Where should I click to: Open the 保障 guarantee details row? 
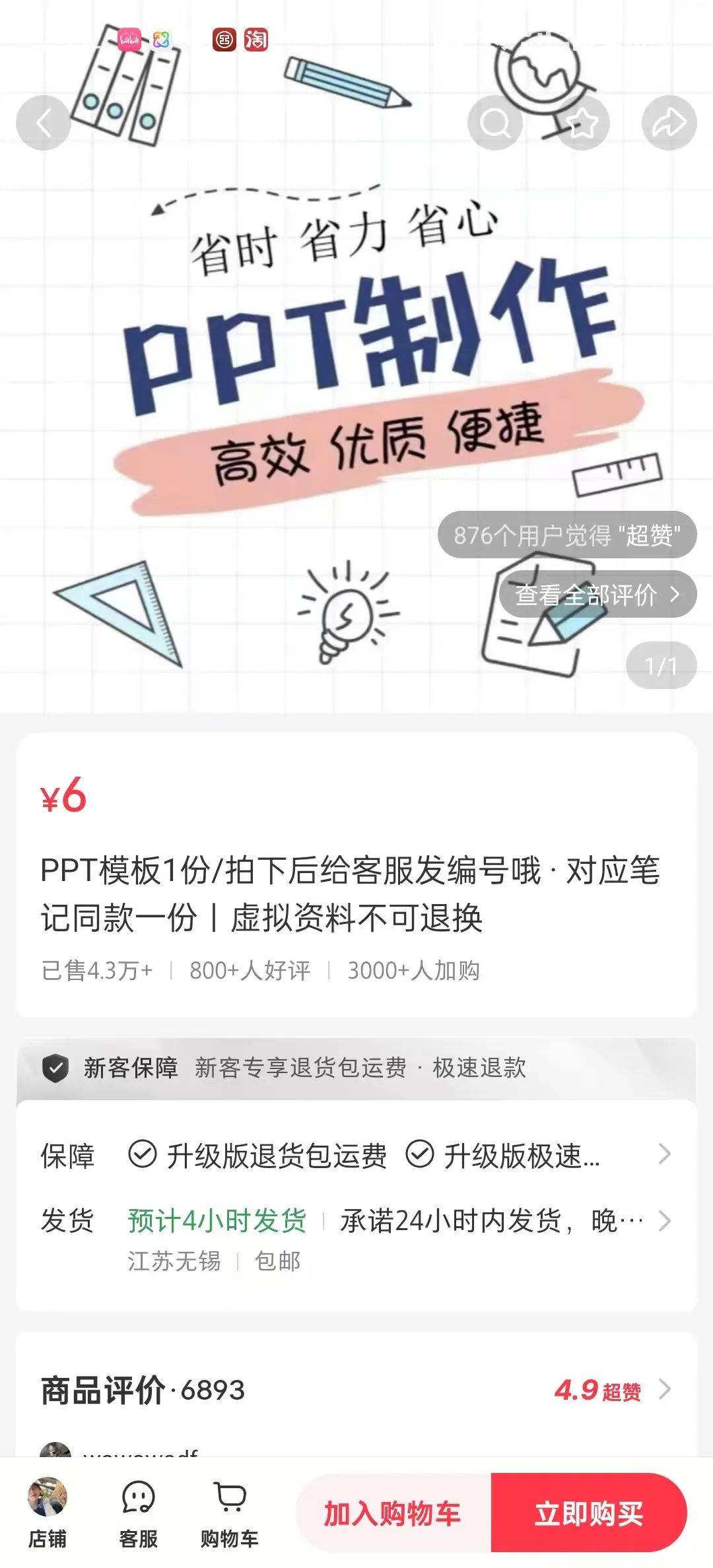[x=356, y=1155]
